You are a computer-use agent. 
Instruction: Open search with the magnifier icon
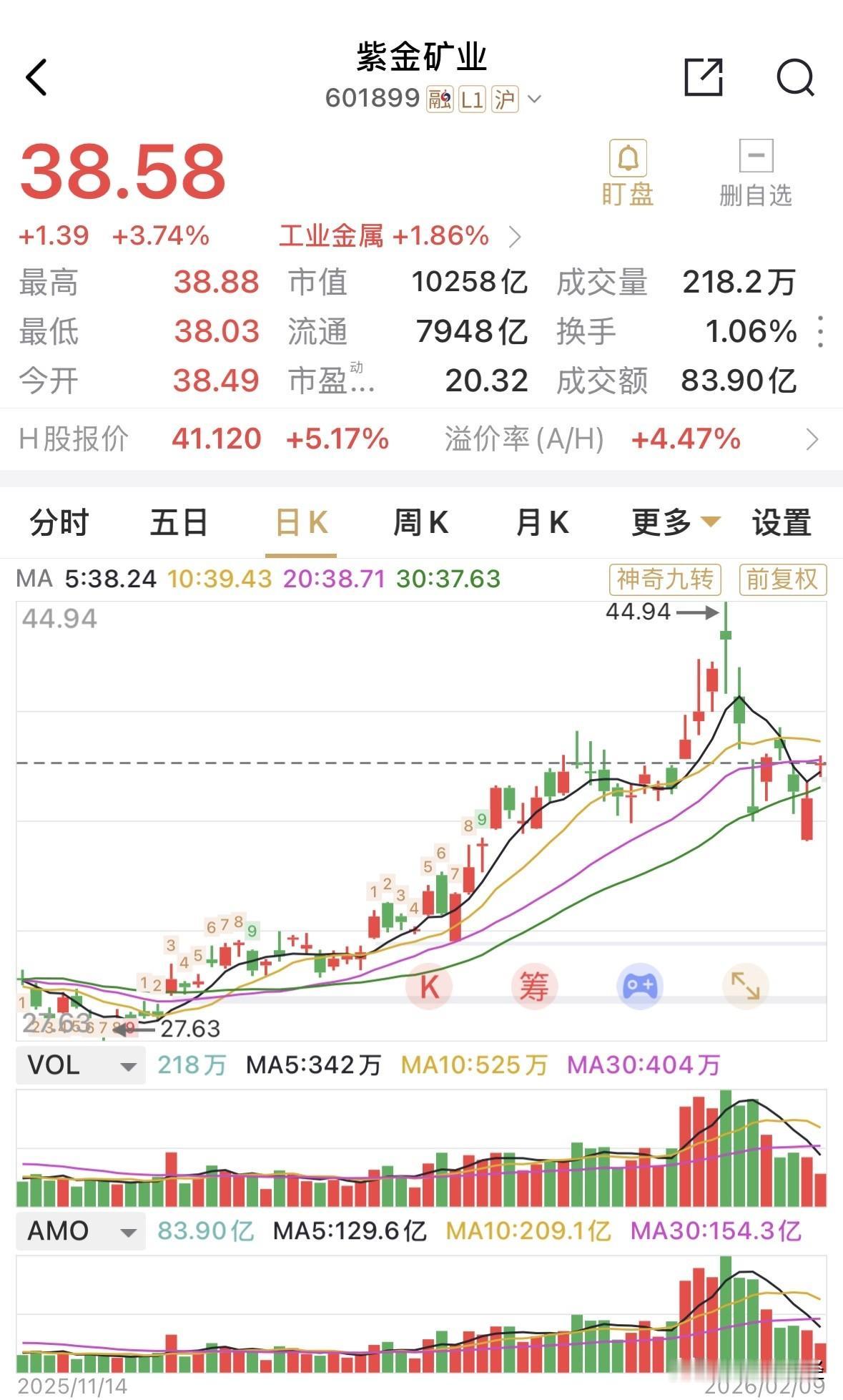pyautogui.click(x=795, y=77)
